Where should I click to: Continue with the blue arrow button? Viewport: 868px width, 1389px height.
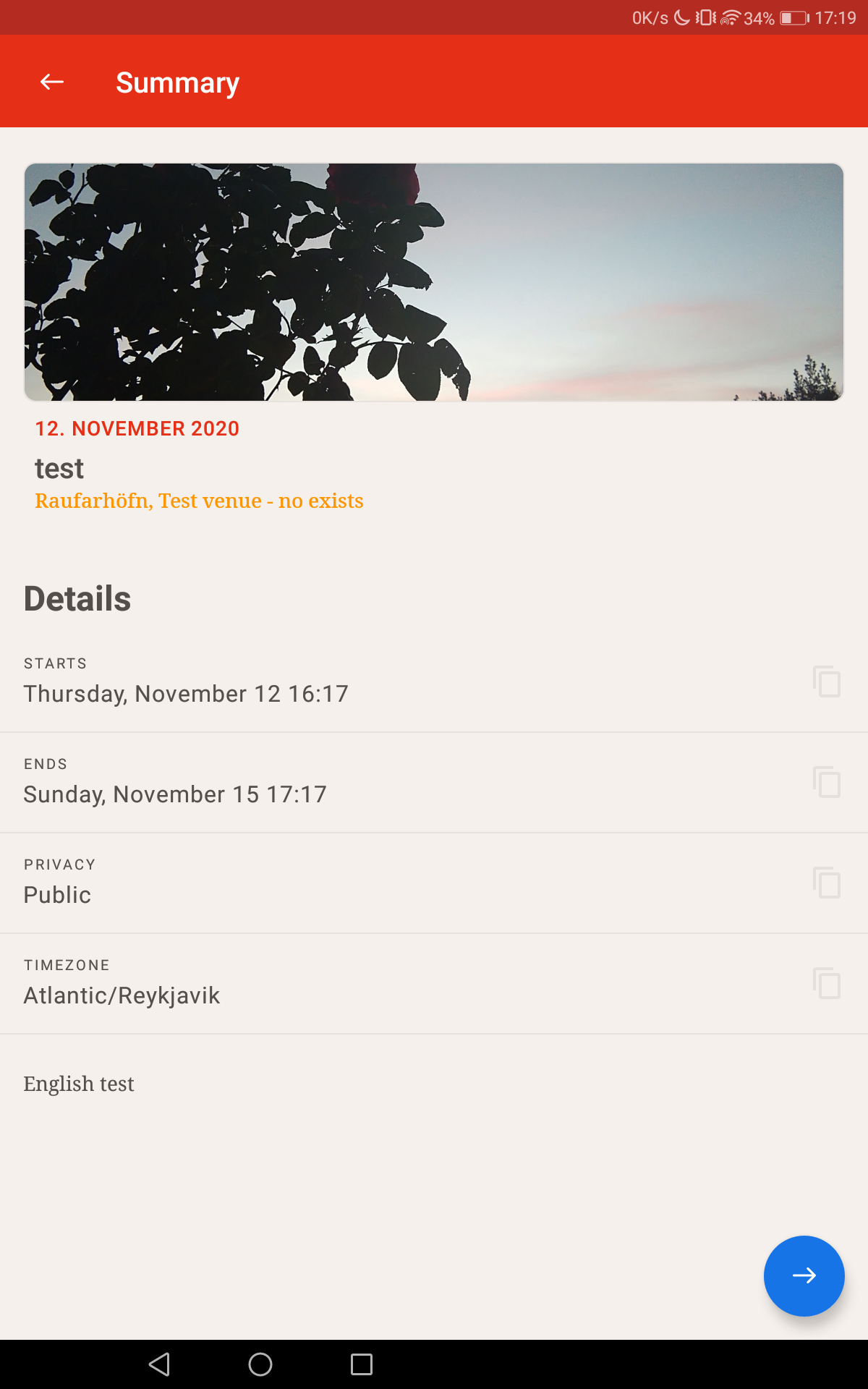click(x=804, y=1275)
